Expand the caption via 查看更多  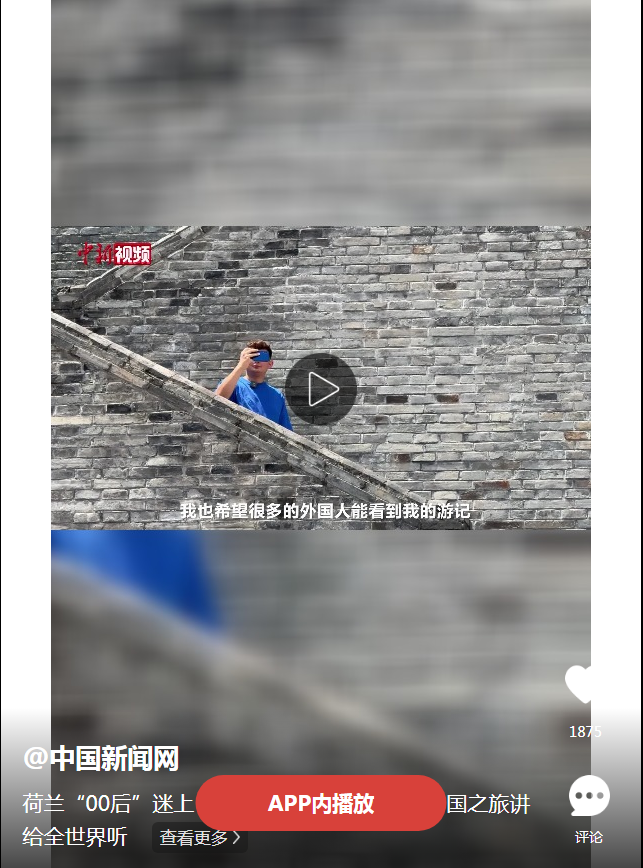click(x=200, y=838)
